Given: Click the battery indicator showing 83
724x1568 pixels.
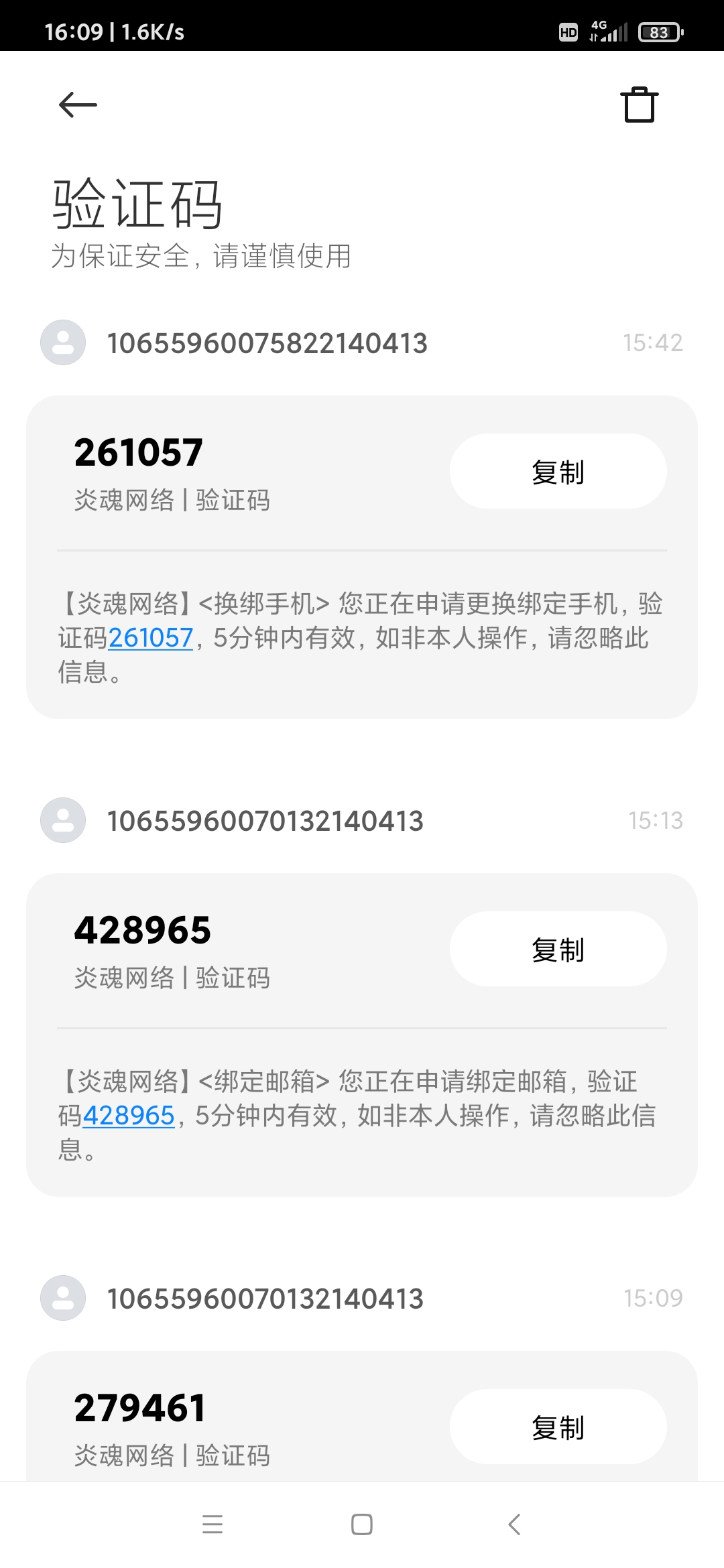Looking at the screenshot, I should click(659, 31).
